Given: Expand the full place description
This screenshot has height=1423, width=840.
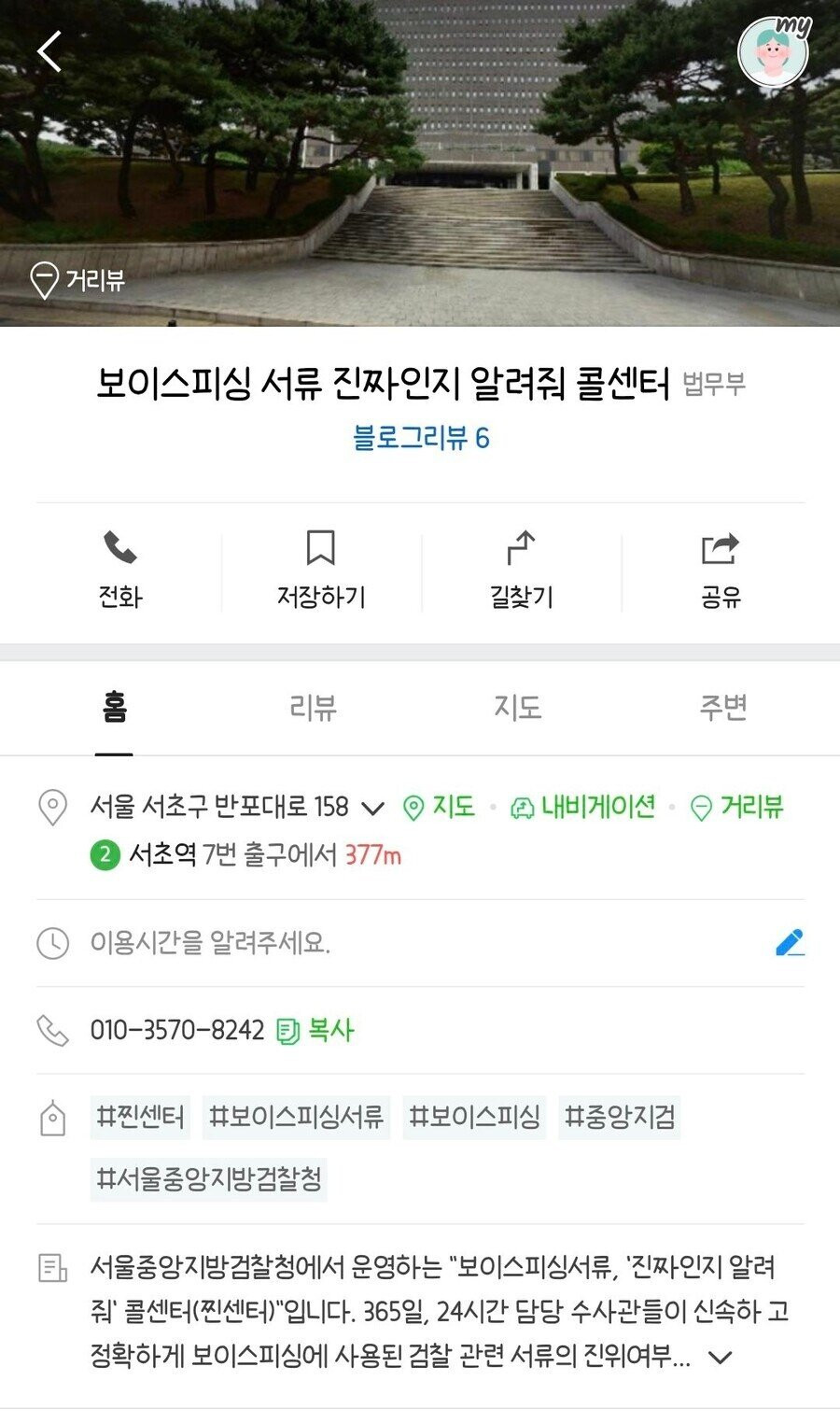Looking at the screenshot, I should point(720,1358).
